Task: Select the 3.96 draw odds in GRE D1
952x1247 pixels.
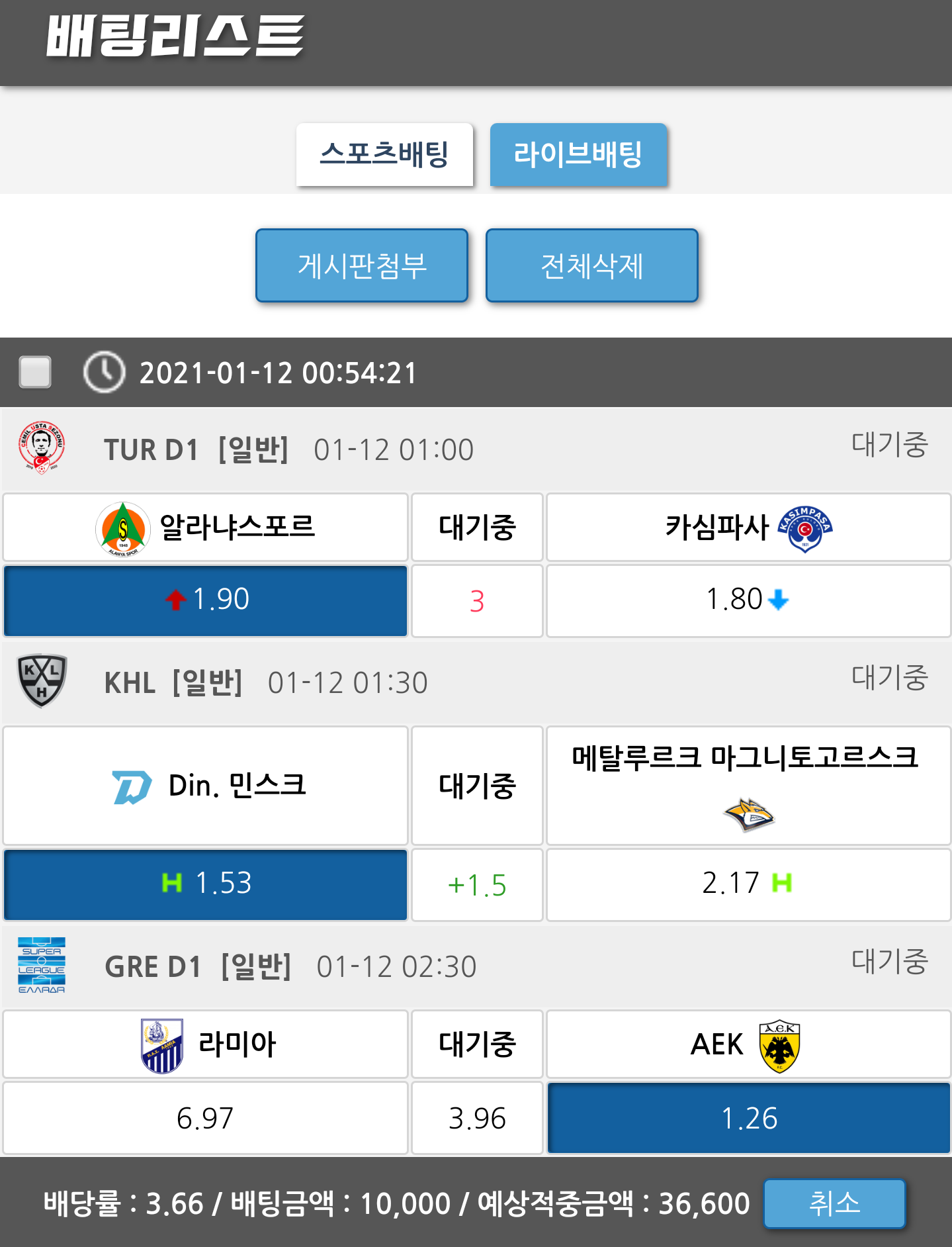Action: click(x=477, y=1119)
